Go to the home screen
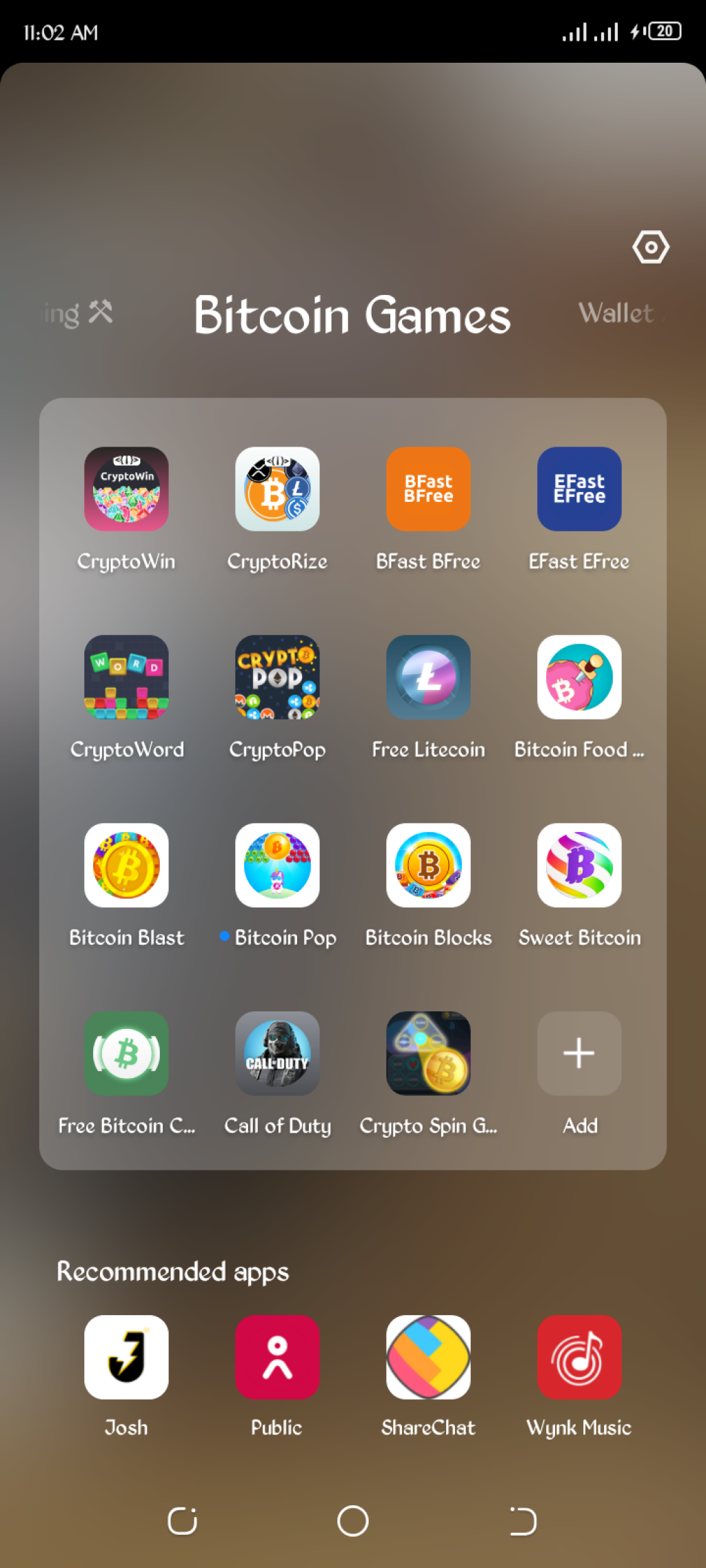Screen dimensions: 706x1568 (x=352, y=1521)
